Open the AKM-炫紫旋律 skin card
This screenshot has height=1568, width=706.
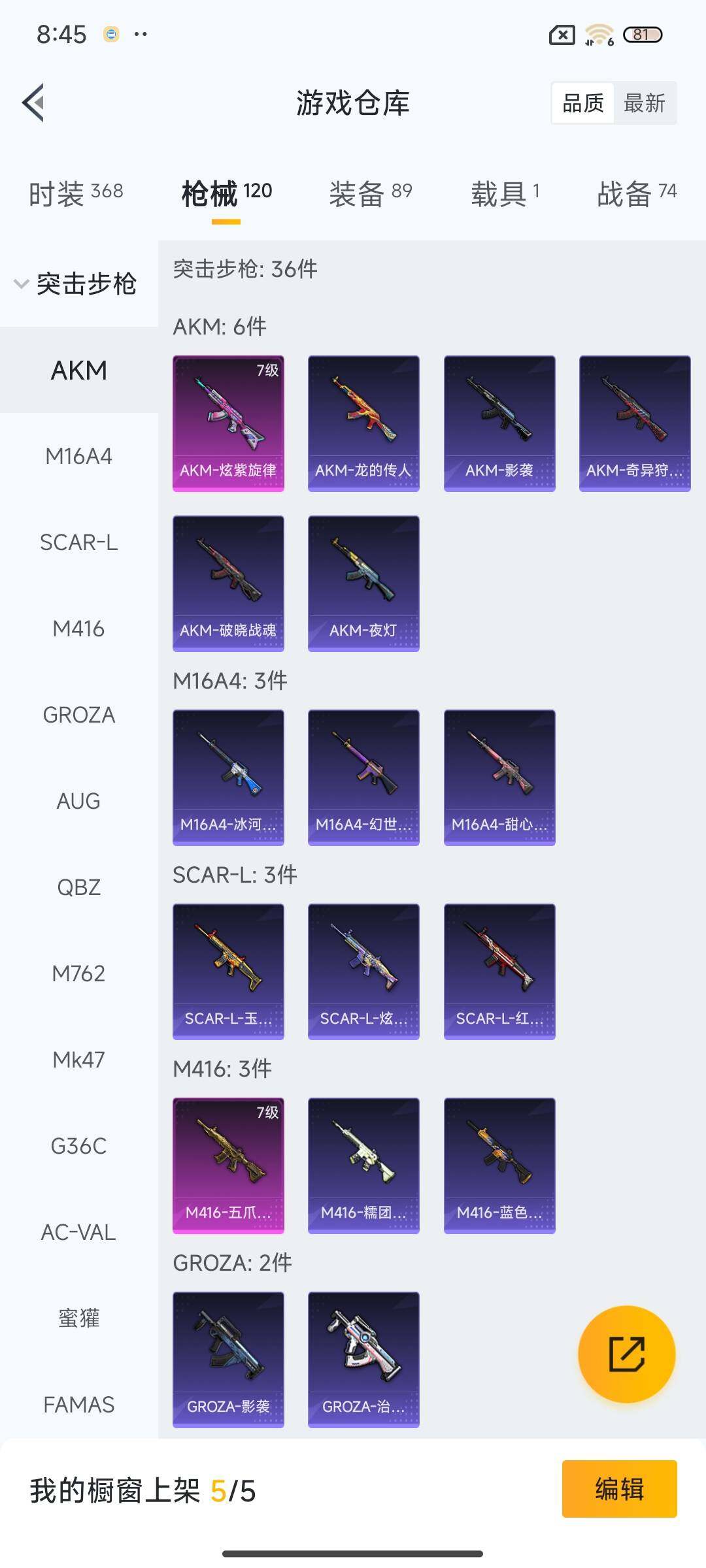pyautogui.click(x=228, y=423)
